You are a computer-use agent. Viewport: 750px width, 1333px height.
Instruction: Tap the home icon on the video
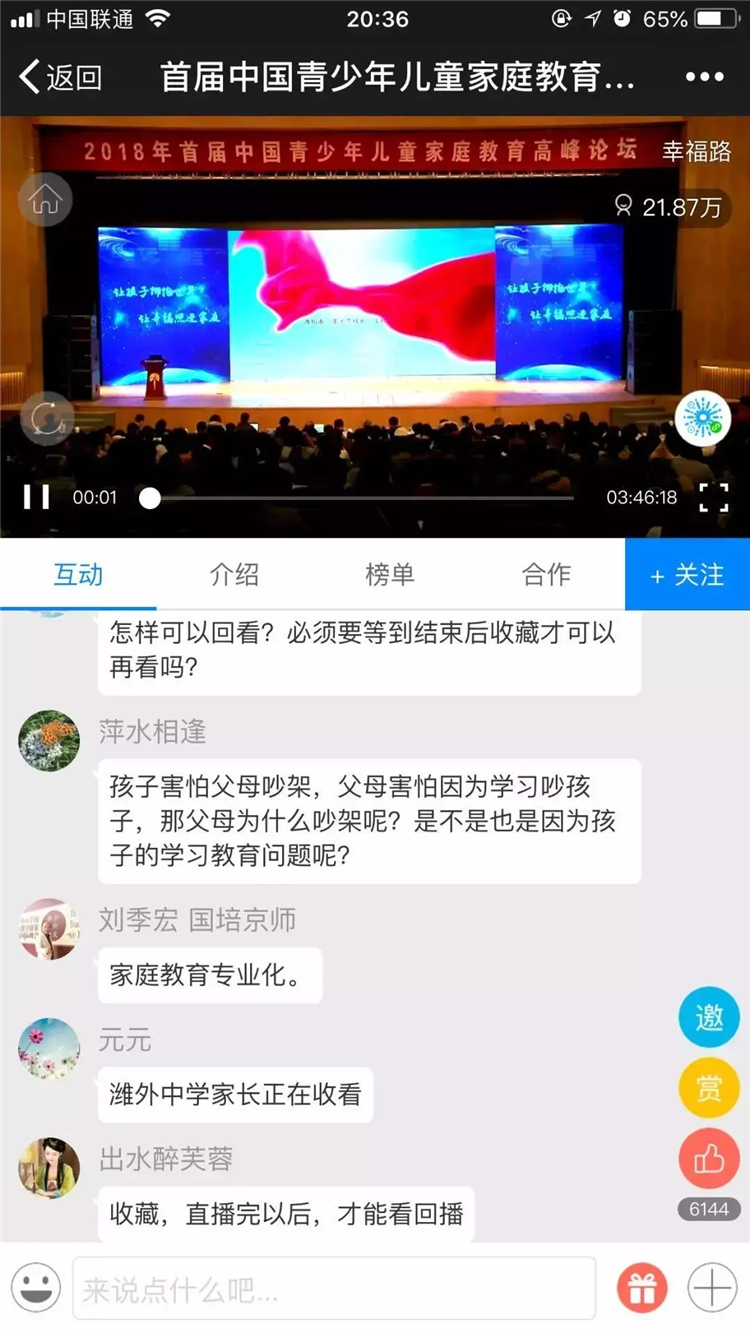coord(46,200)
